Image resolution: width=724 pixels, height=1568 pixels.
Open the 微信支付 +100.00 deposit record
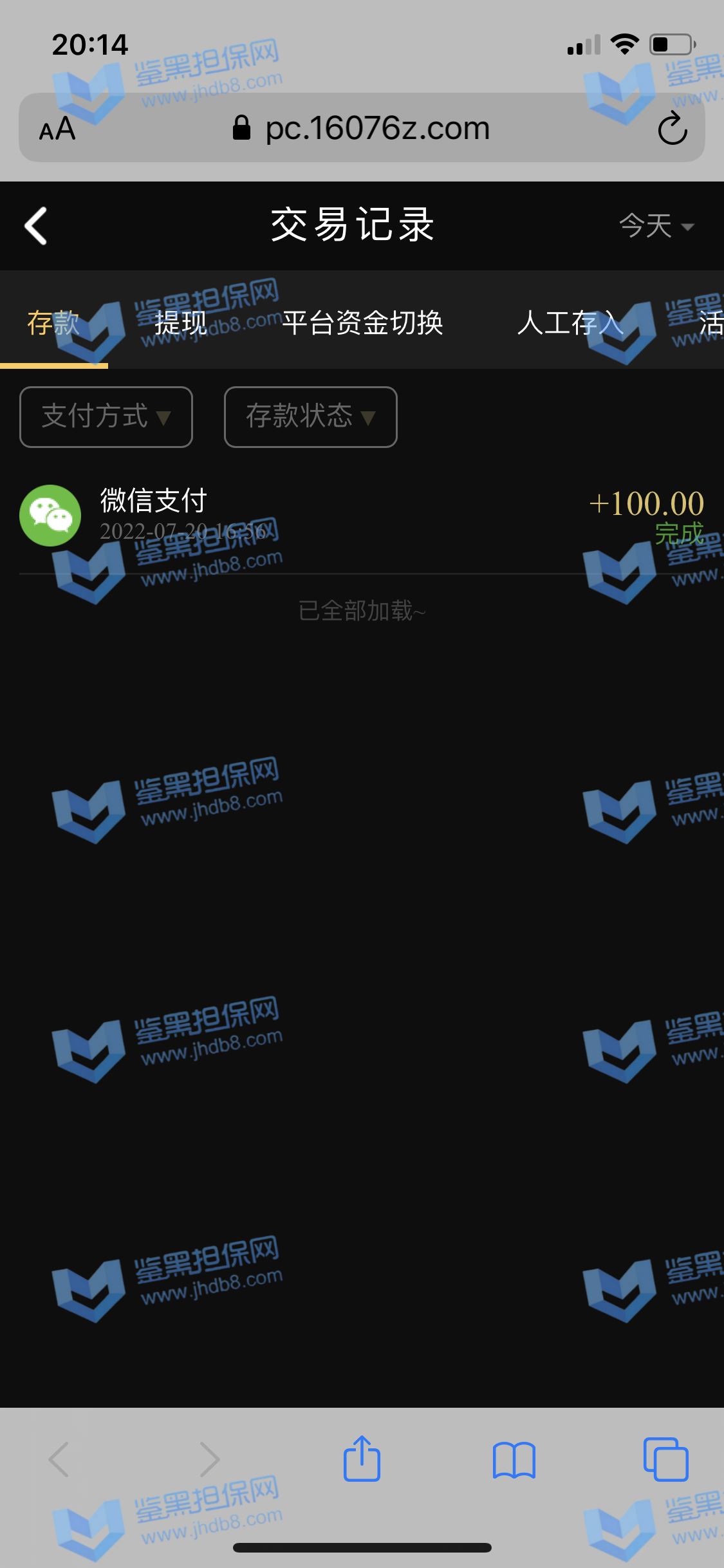pos(362,516)
